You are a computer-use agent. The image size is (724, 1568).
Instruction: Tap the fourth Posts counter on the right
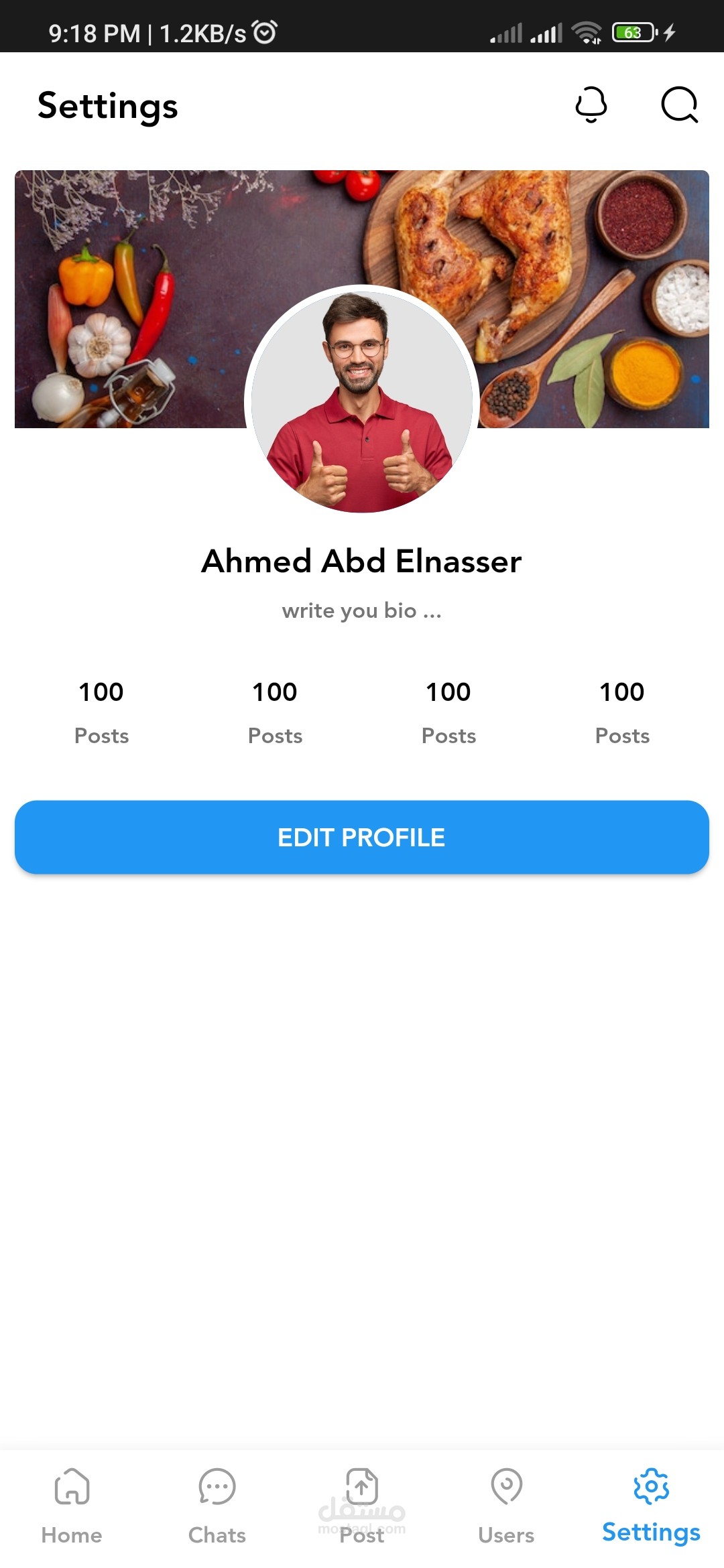point(622,710)
